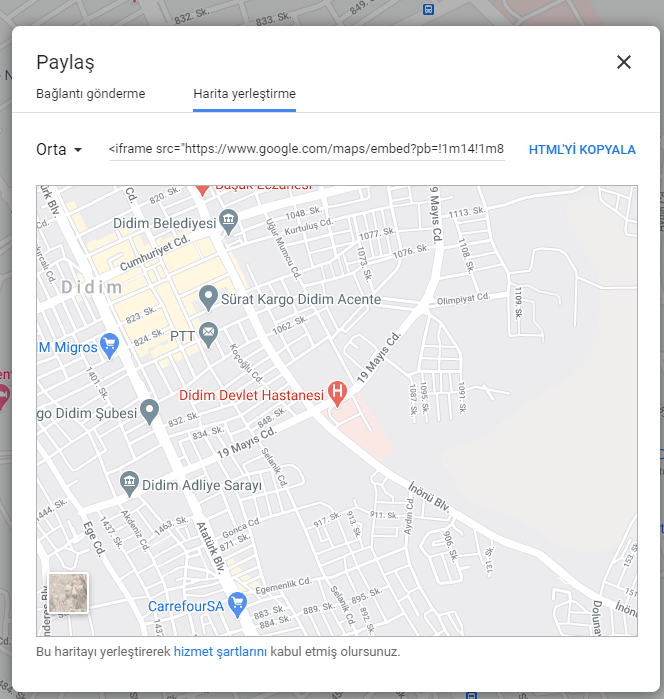Open the Sürat Kargo Didim Acente pin
664x699 pixels.
[x=208, y=297]
